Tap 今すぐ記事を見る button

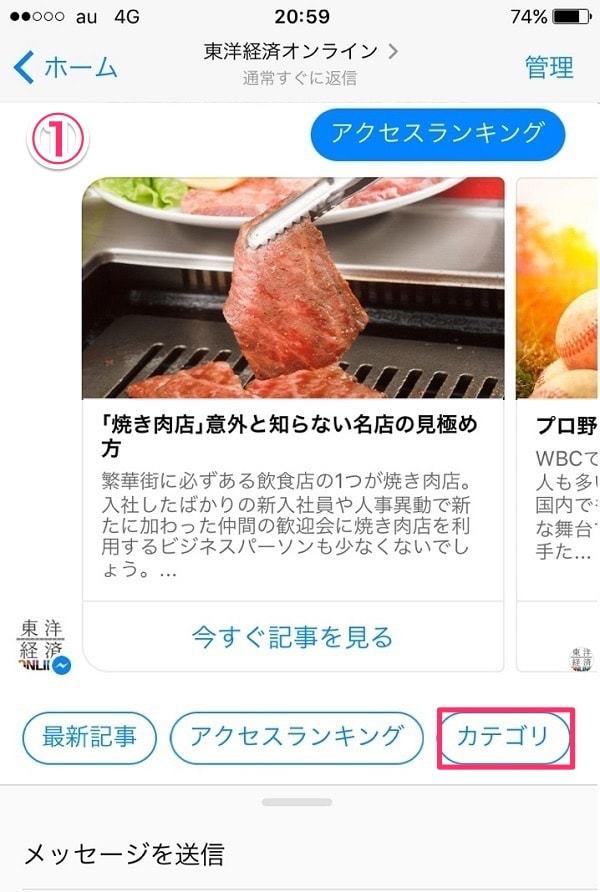[292, 636]
